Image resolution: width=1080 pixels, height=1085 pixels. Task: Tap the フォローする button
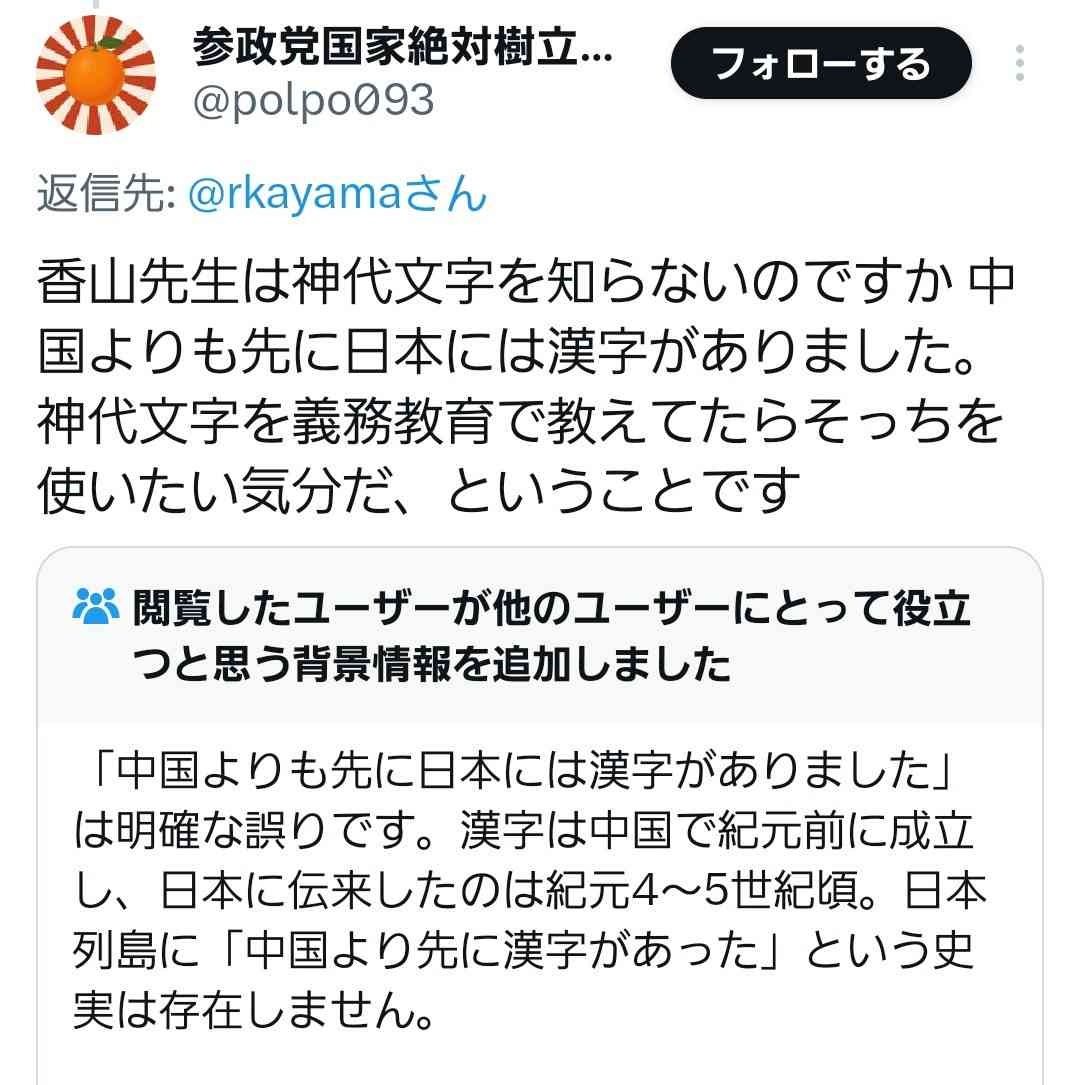click(x=820, y=66)
